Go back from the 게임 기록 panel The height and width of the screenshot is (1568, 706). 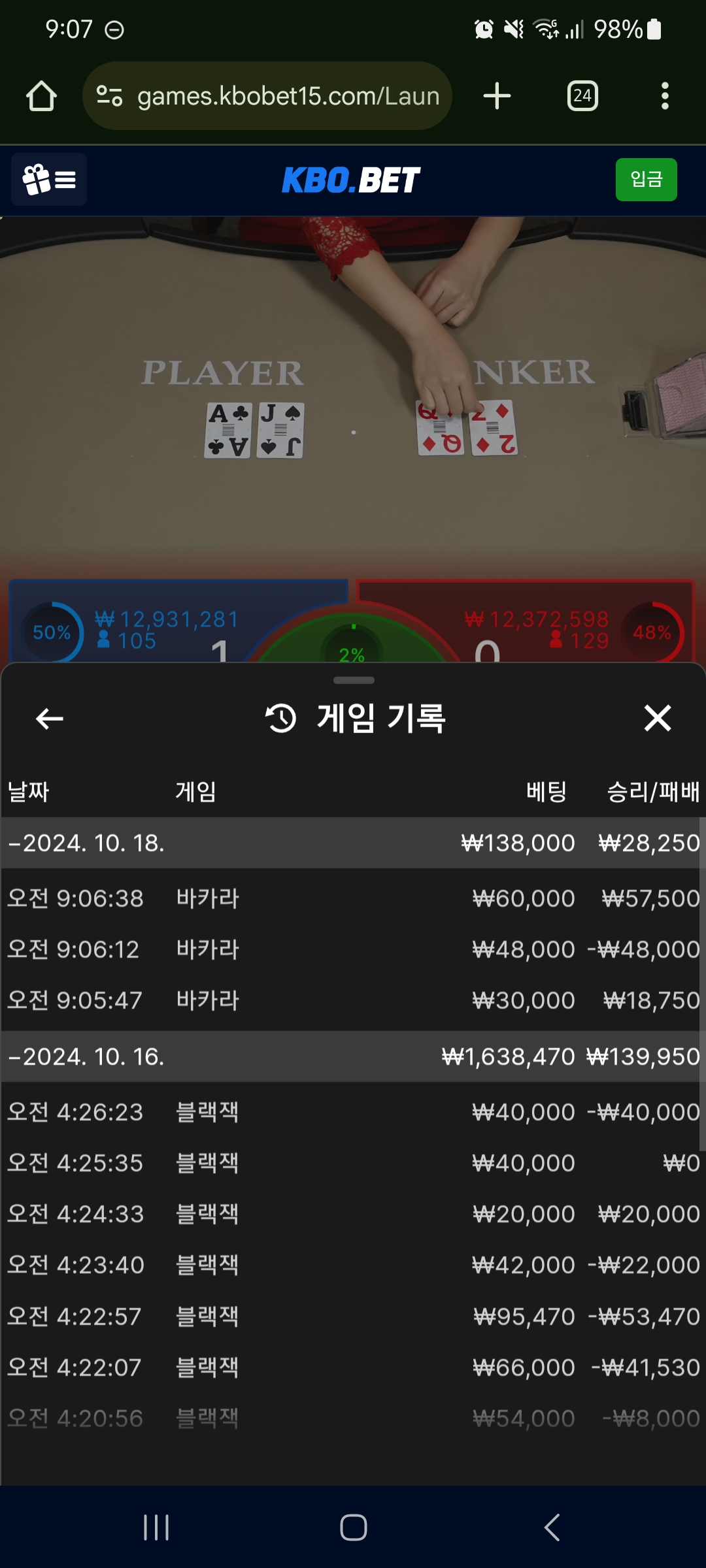coord(49,719)
